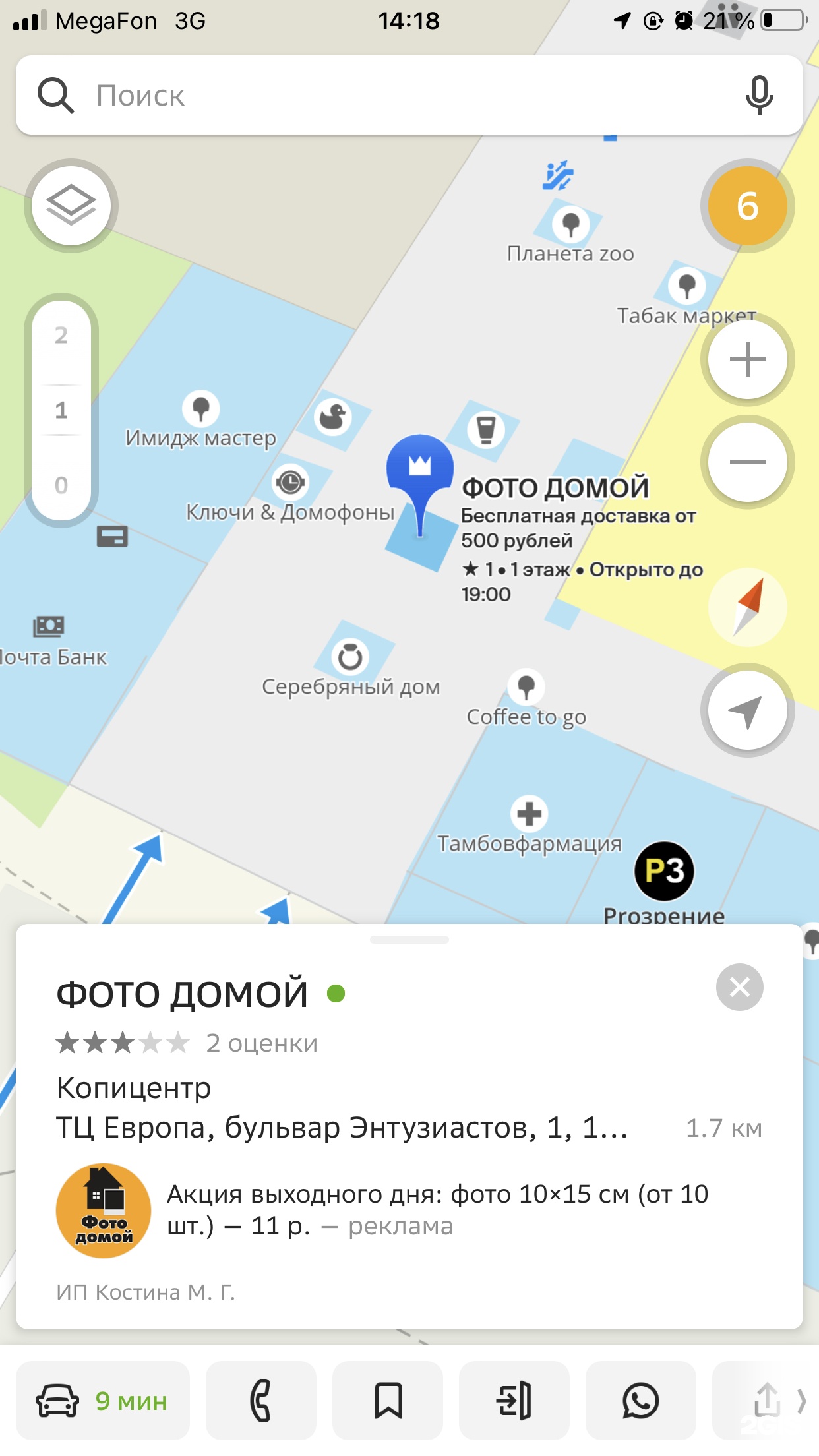This screenshot has height=1456, width=819.
Task: Zoom in on the map
Action: click(x=747, y=360)
